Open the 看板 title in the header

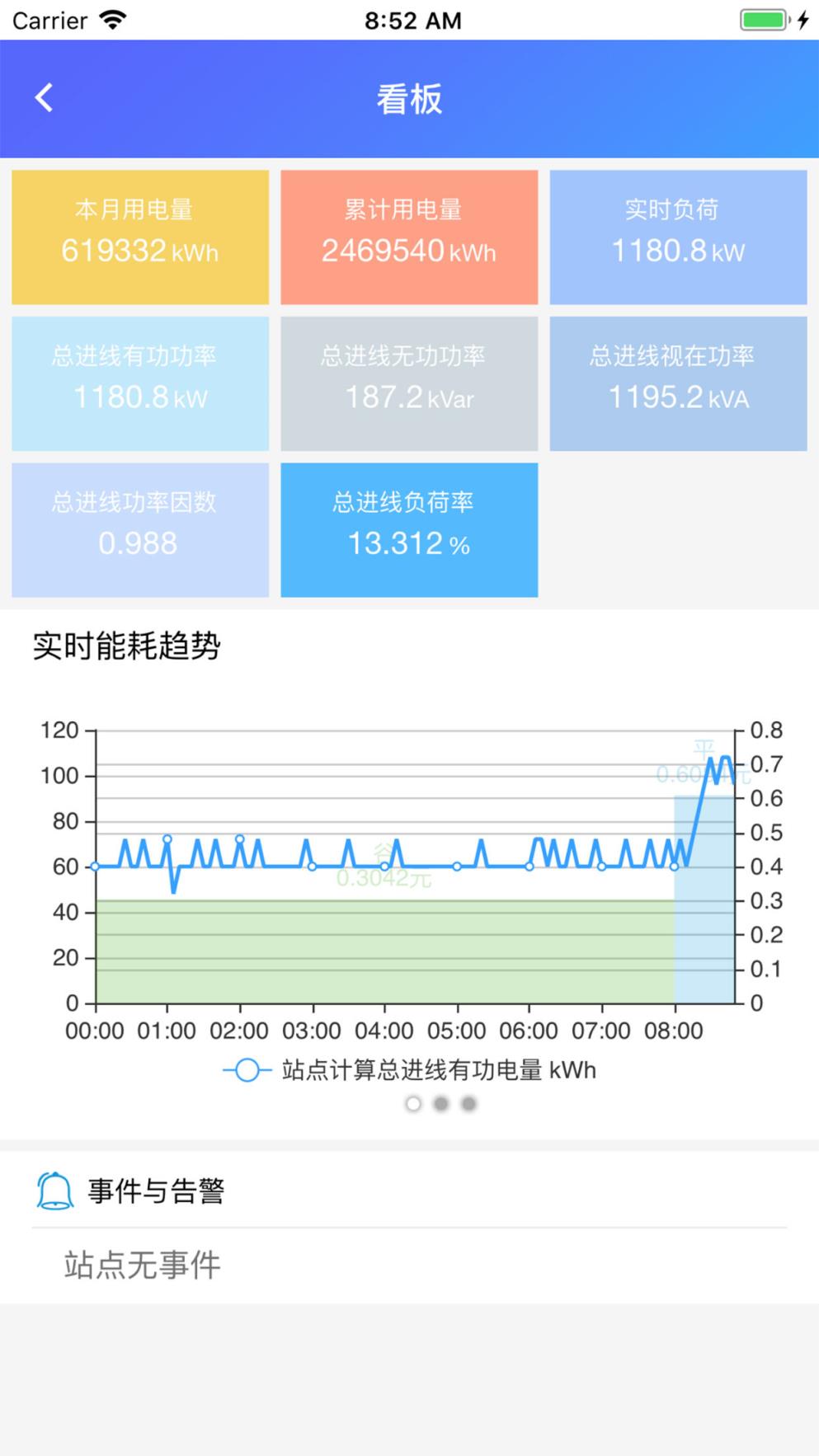coord(409,98)
